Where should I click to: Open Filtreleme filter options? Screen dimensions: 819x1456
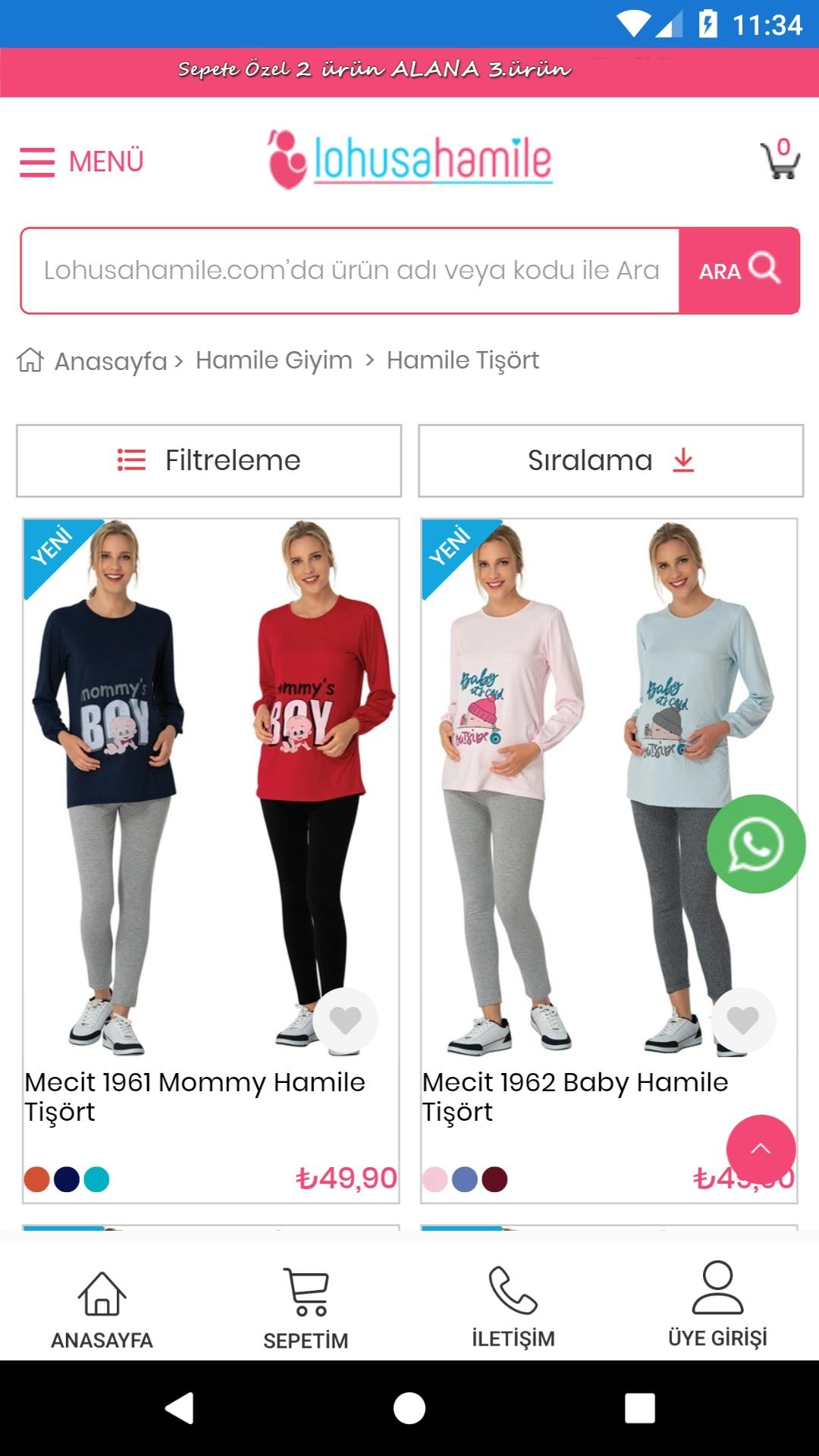coord(209,460)
